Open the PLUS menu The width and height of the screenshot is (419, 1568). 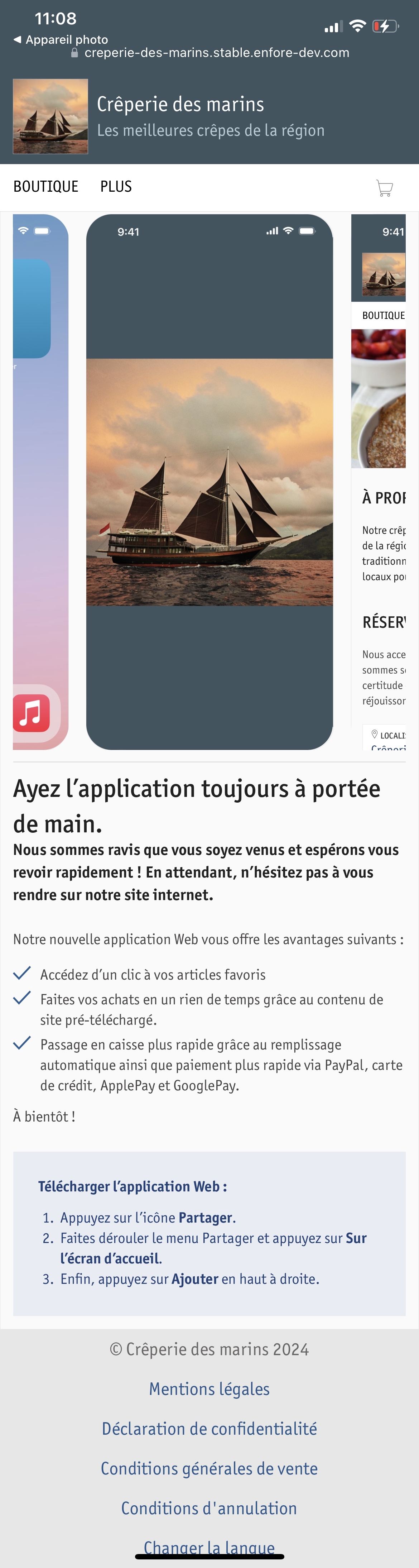(116, 186)
